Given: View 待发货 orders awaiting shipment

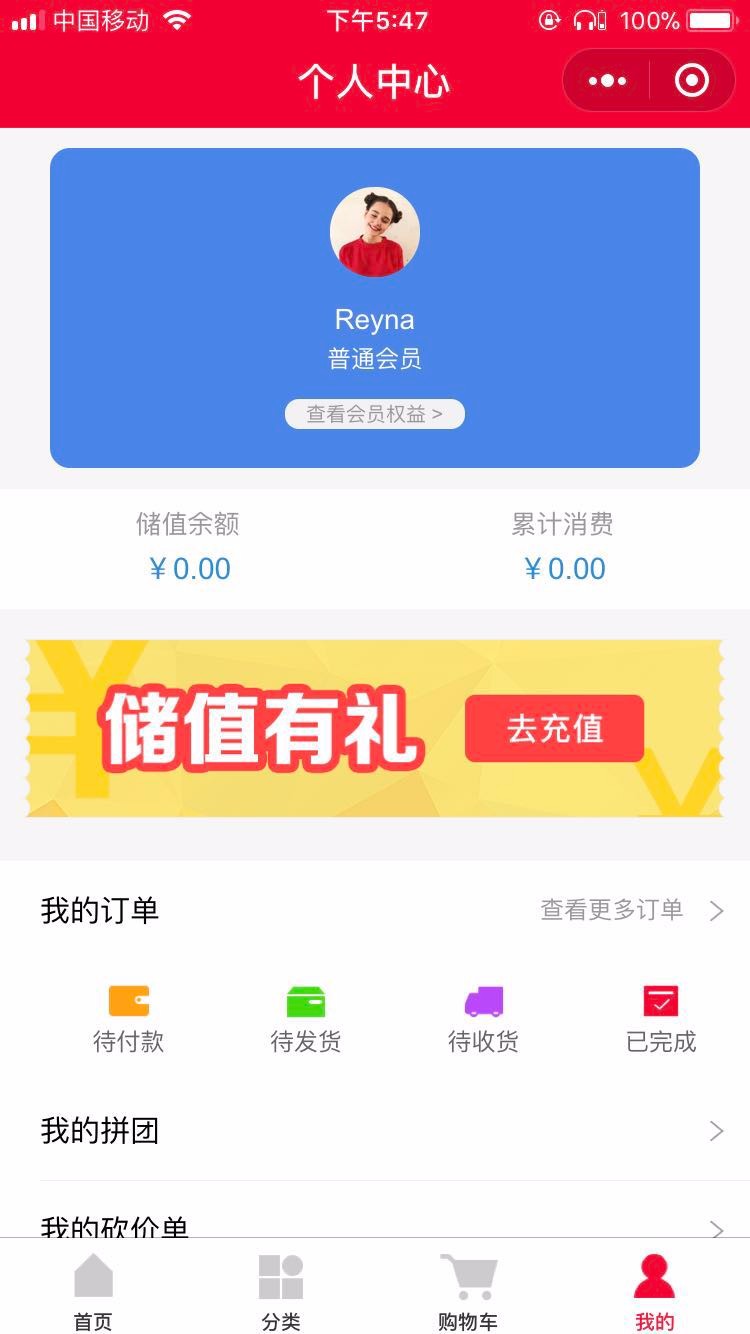Looking at the screenshot, I should coord(306,1020).
